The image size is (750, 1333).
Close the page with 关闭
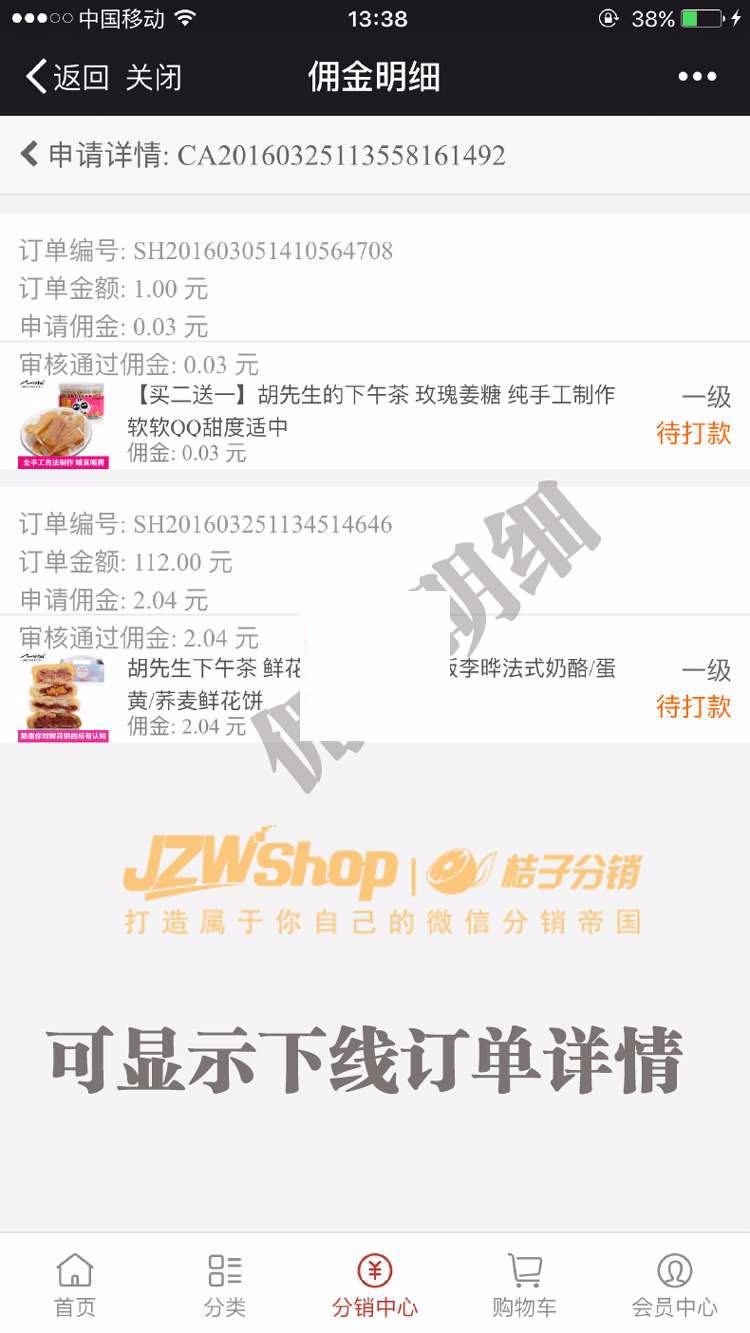coord(153,77)
